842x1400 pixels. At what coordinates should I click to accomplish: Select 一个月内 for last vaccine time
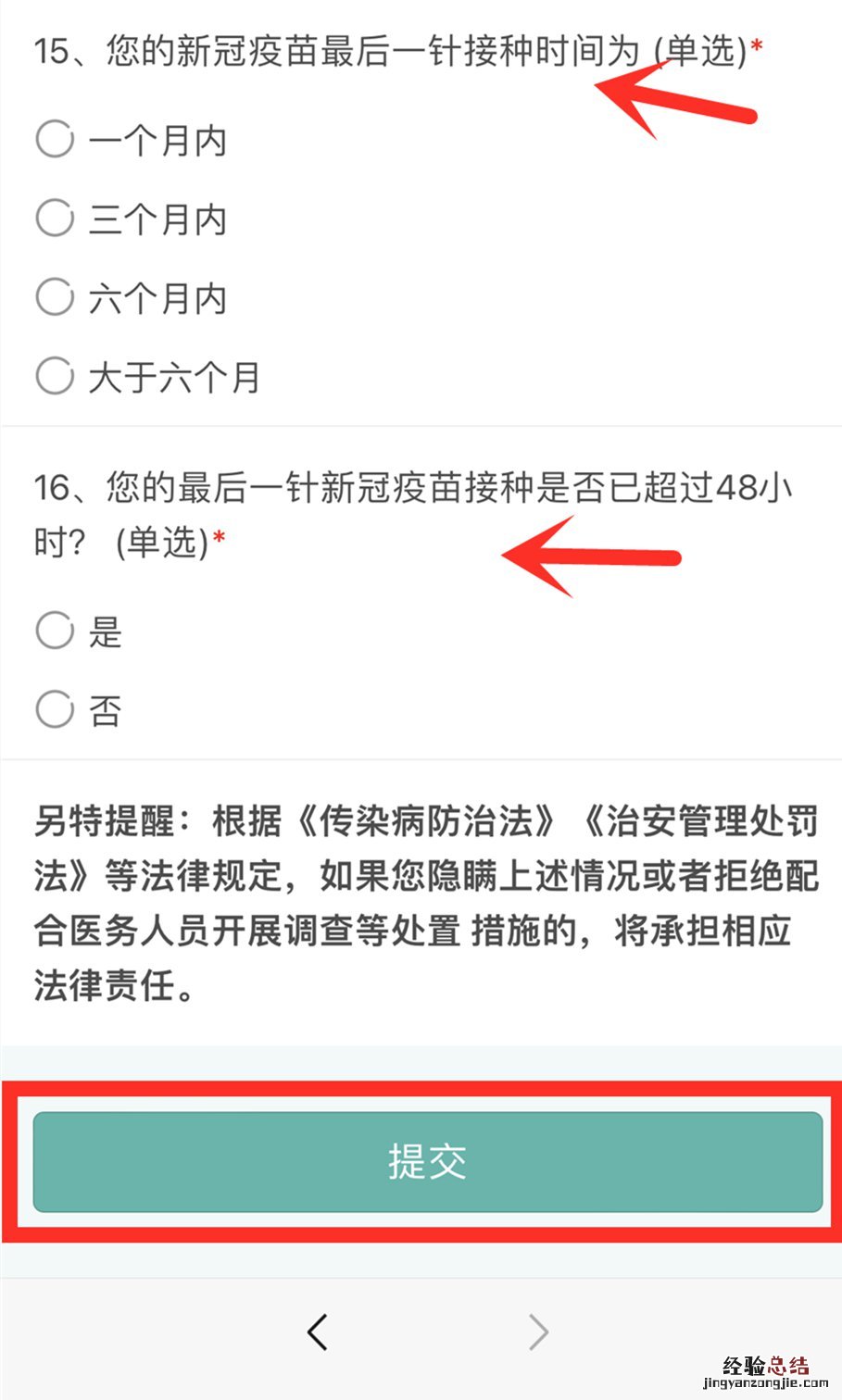(x=55, y=140)
